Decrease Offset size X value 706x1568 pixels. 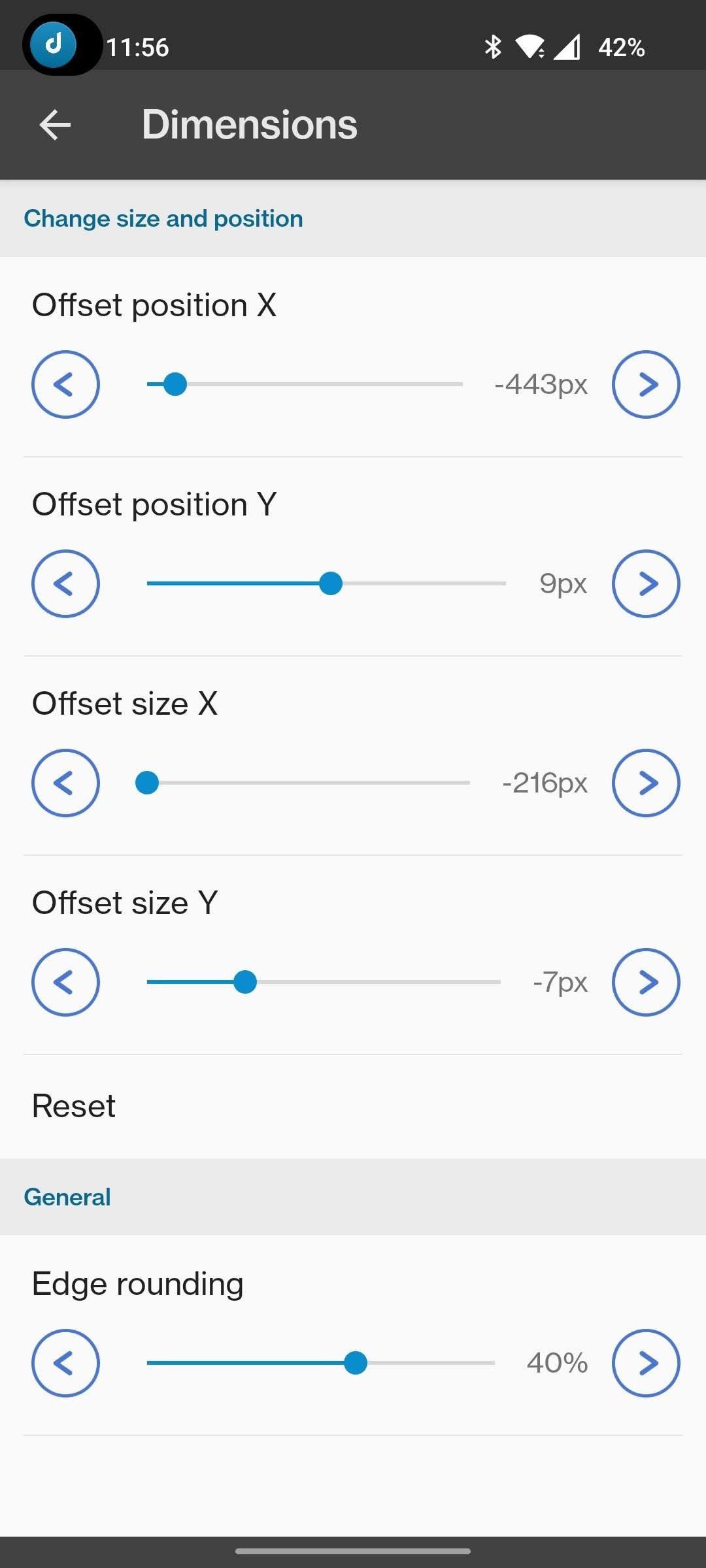point(65,783)
